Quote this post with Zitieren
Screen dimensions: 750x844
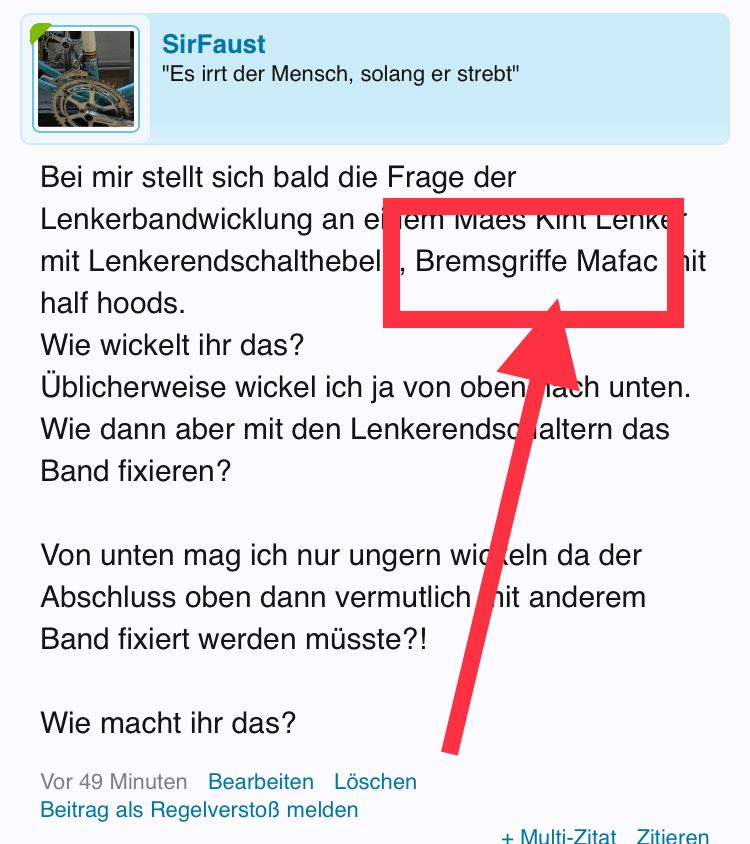coord(673,836)
